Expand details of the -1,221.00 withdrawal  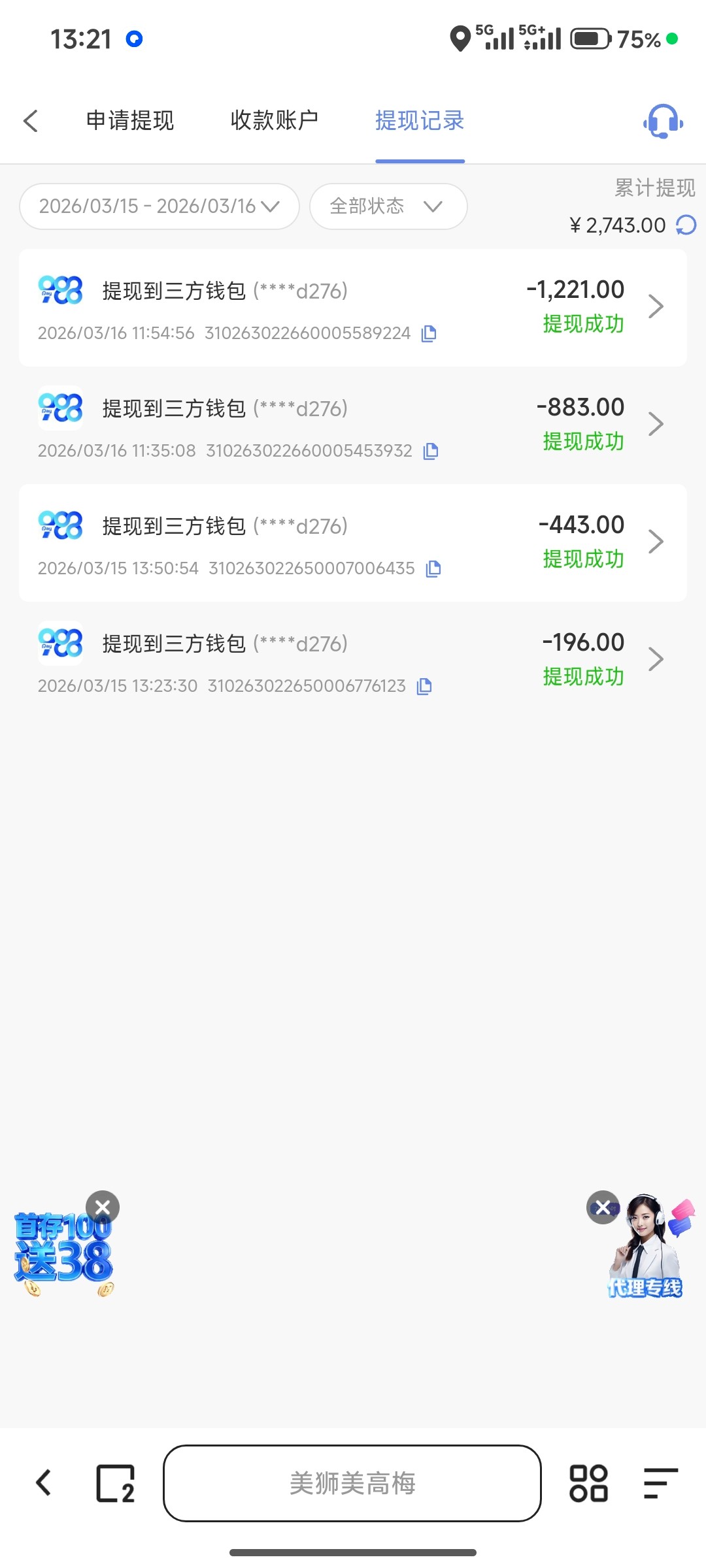pos(656,306)
